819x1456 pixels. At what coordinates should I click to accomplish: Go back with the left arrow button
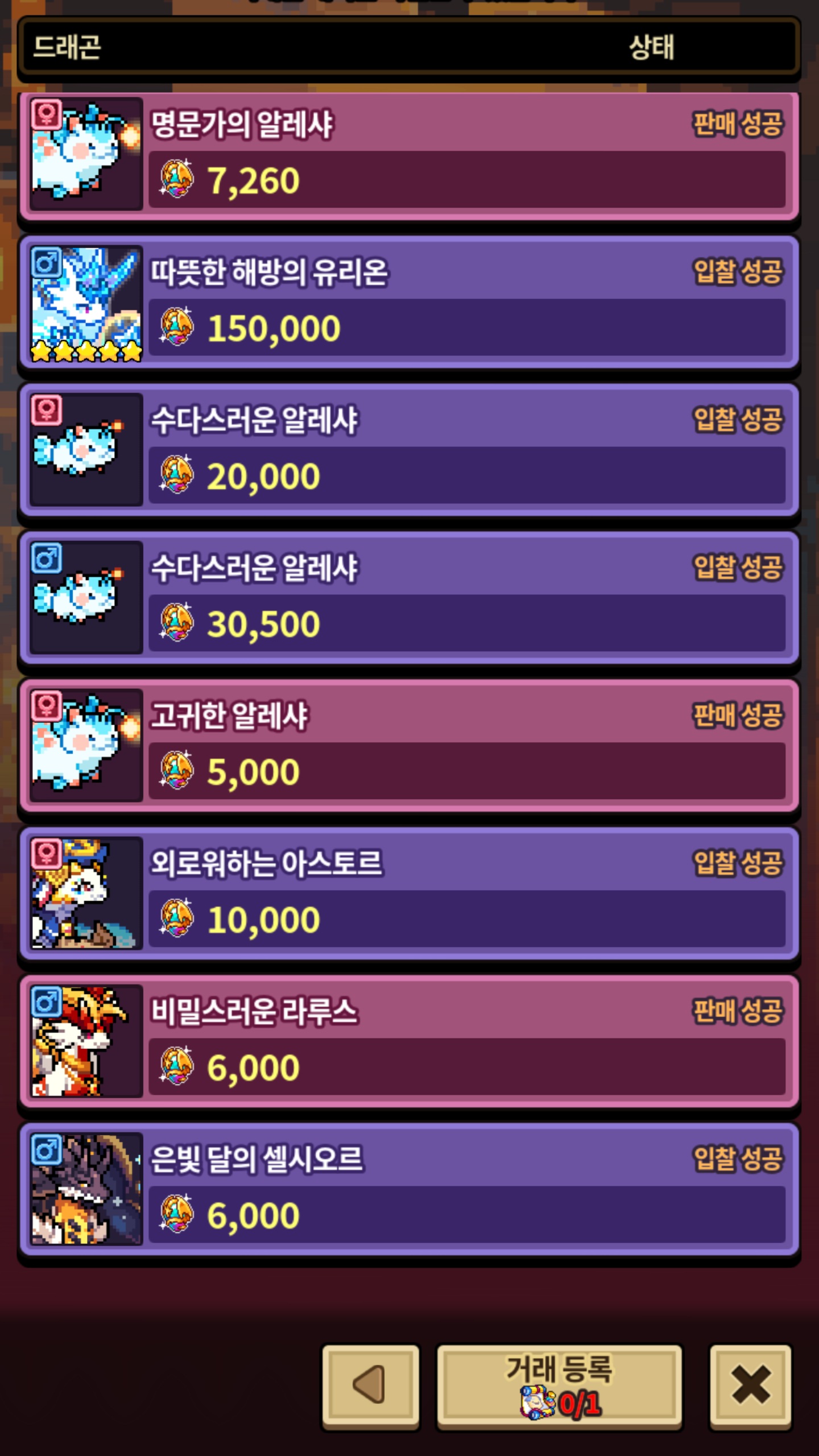tap(371, 1385)
